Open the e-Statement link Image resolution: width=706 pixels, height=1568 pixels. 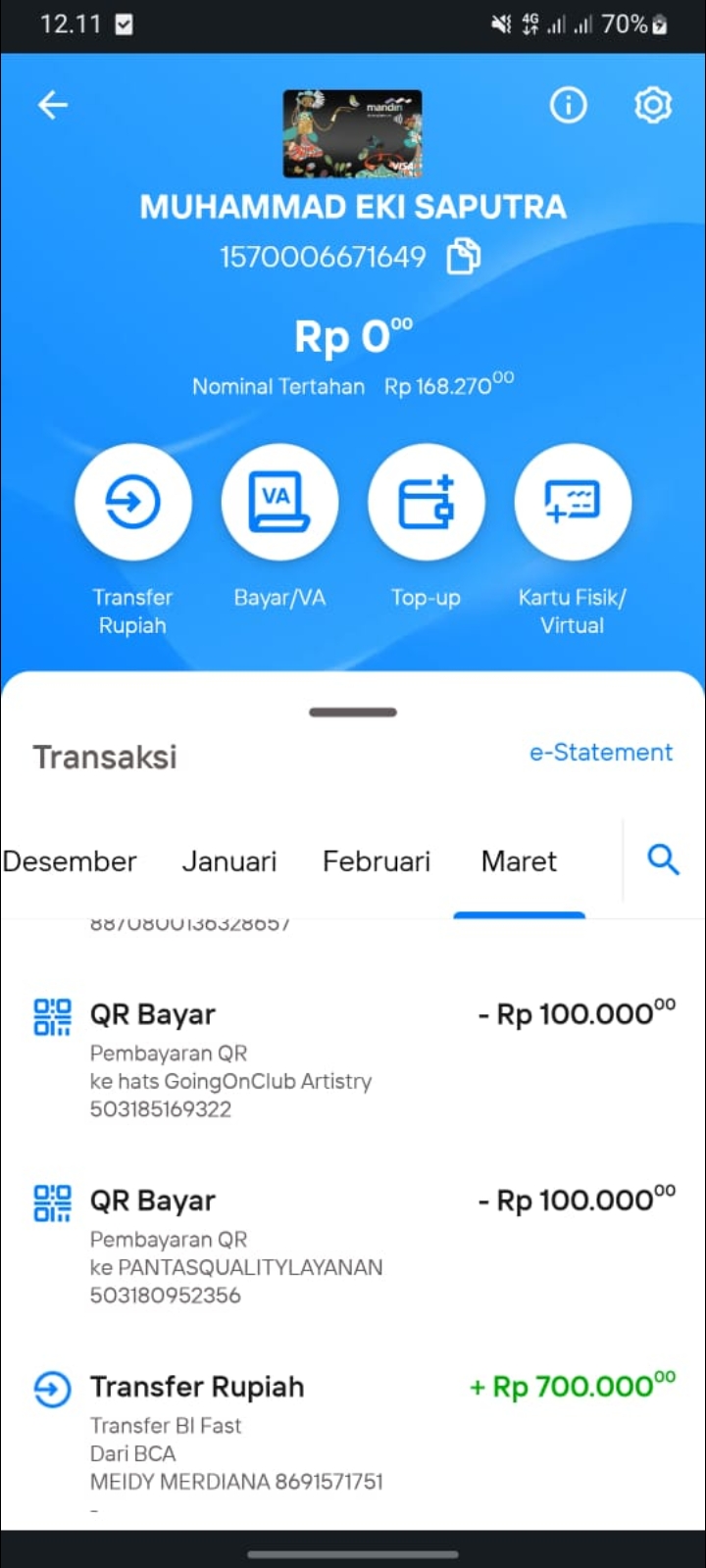pos(601,753)
